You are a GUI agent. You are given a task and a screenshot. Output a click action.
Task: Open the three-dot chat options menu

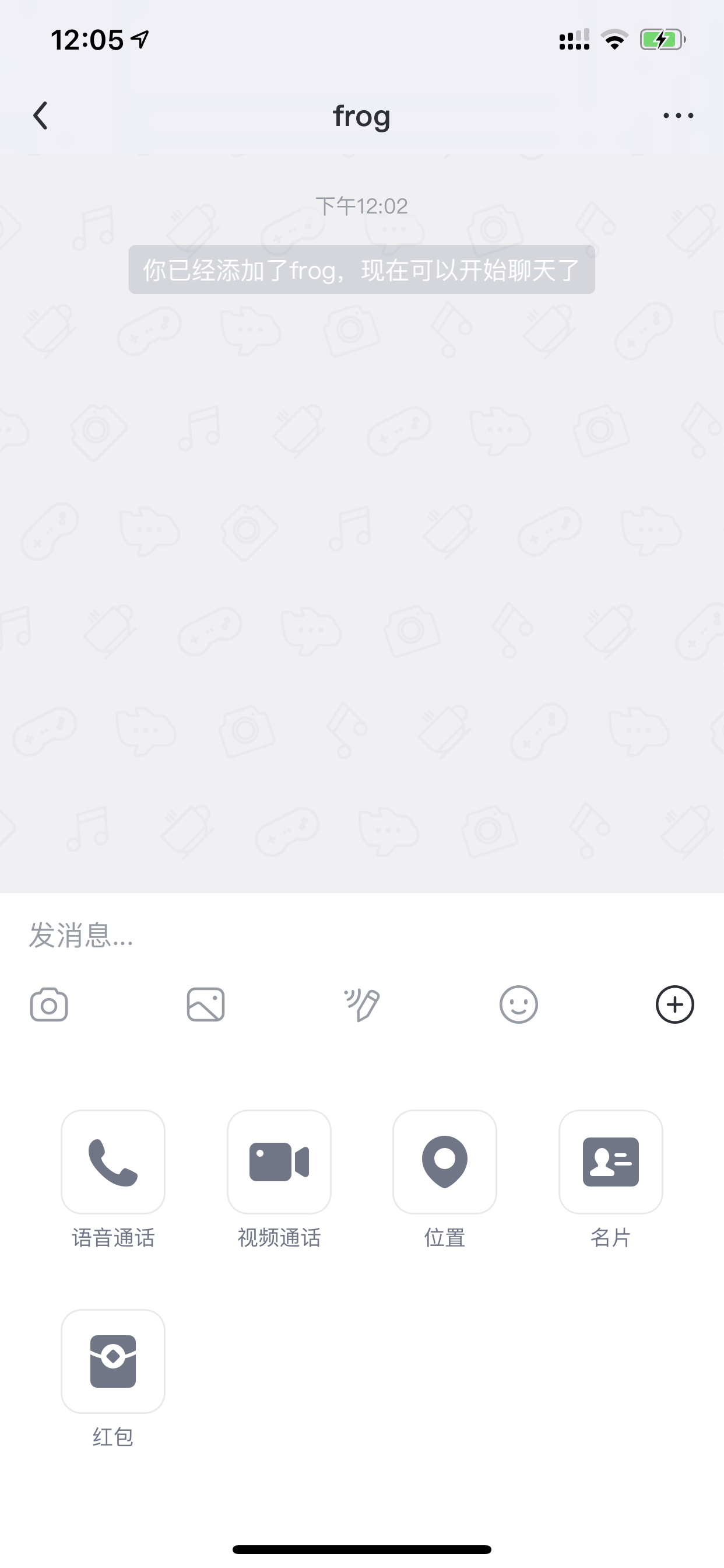point(678,116)
